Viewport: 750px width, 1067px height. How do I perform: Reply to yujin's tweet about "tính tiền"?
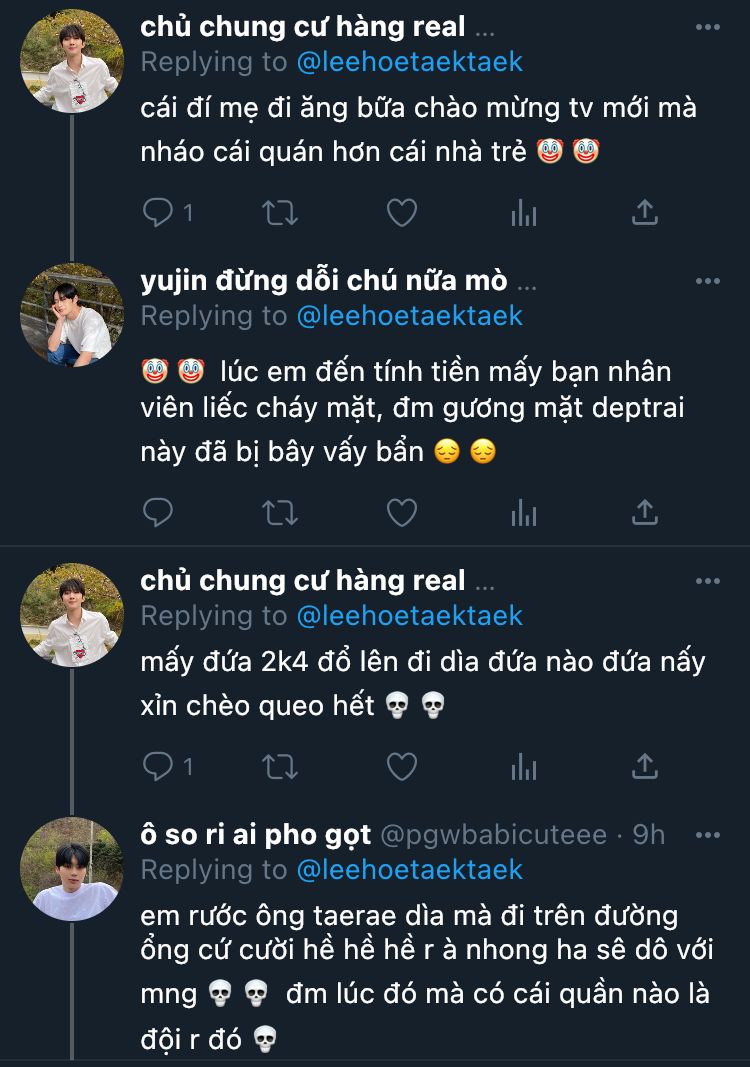(158, 513)
